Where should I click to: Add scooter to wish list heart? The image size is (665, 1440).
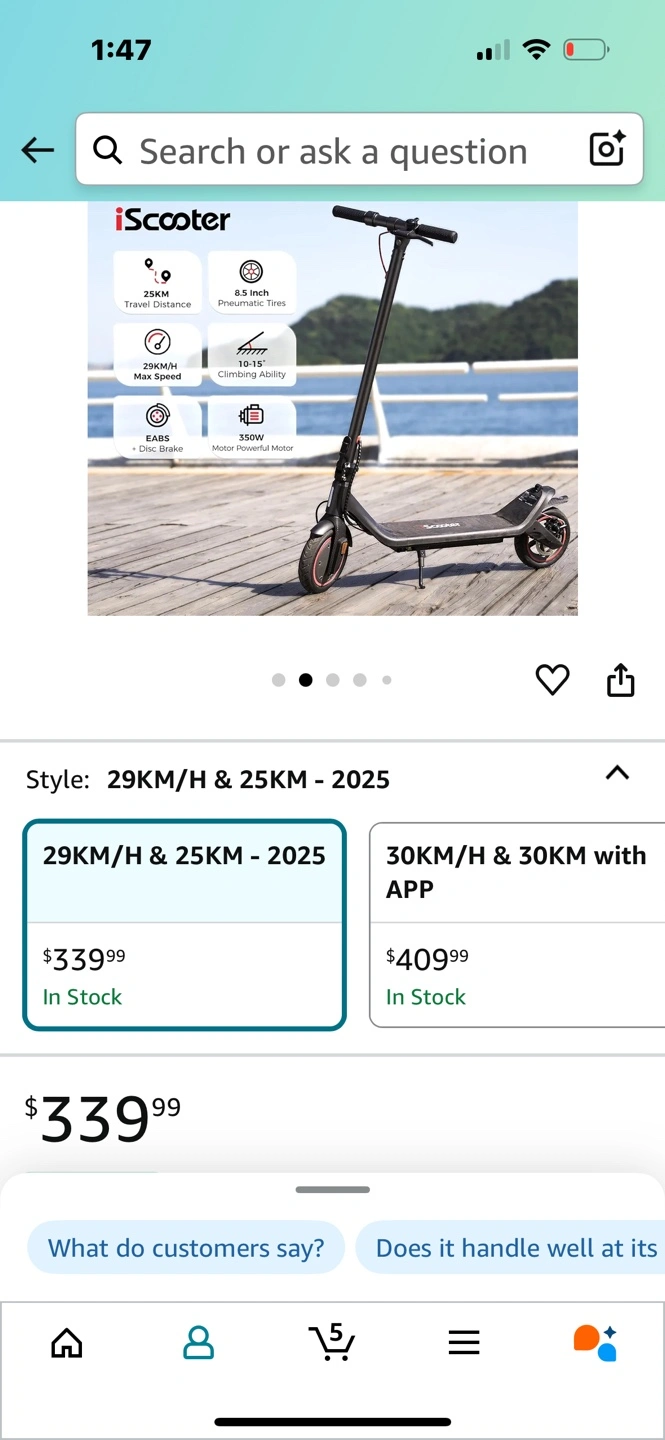[x=552, y=680]
